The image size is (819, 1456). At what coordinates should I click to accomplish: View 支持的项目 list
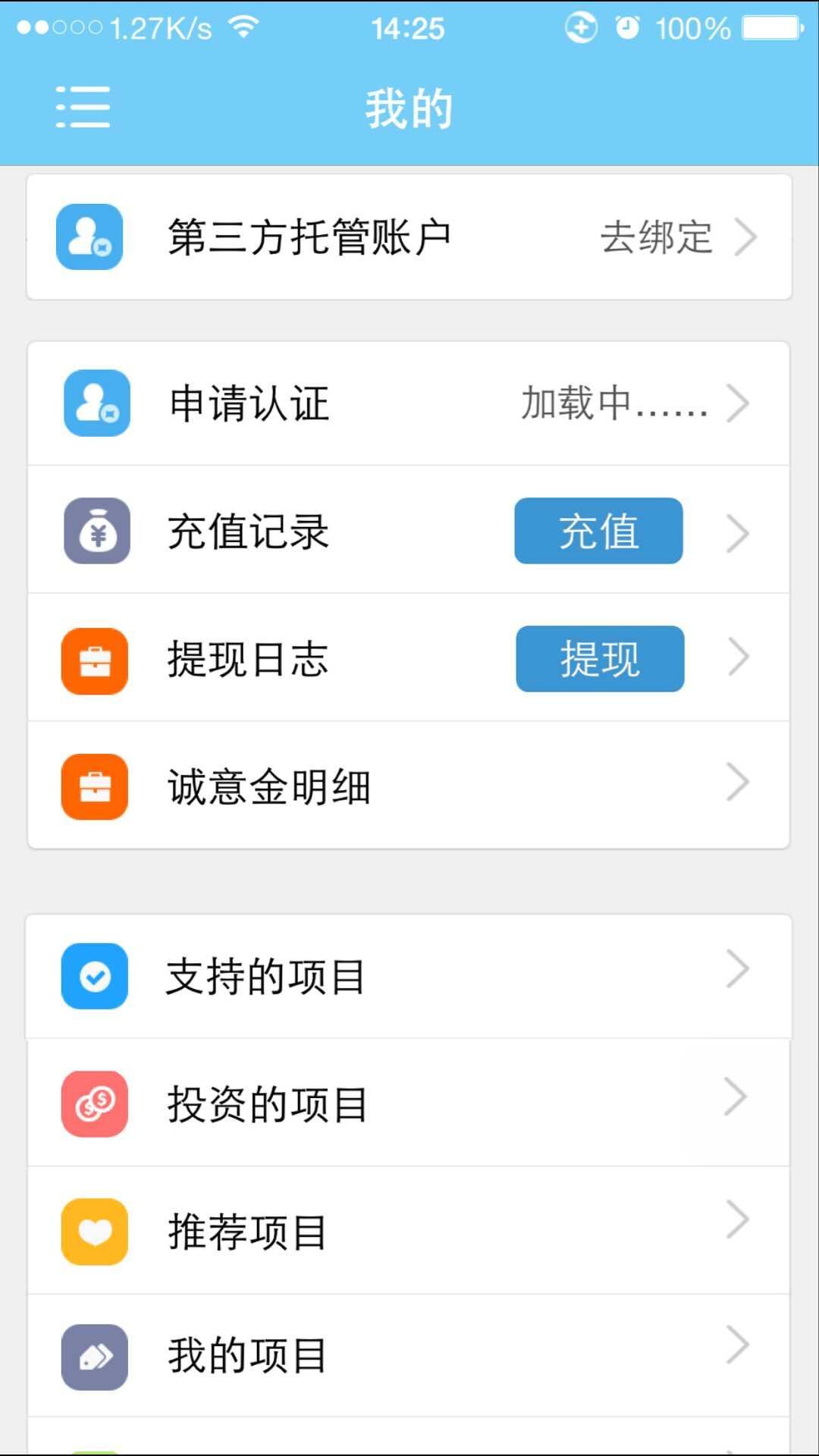point(409,976)
